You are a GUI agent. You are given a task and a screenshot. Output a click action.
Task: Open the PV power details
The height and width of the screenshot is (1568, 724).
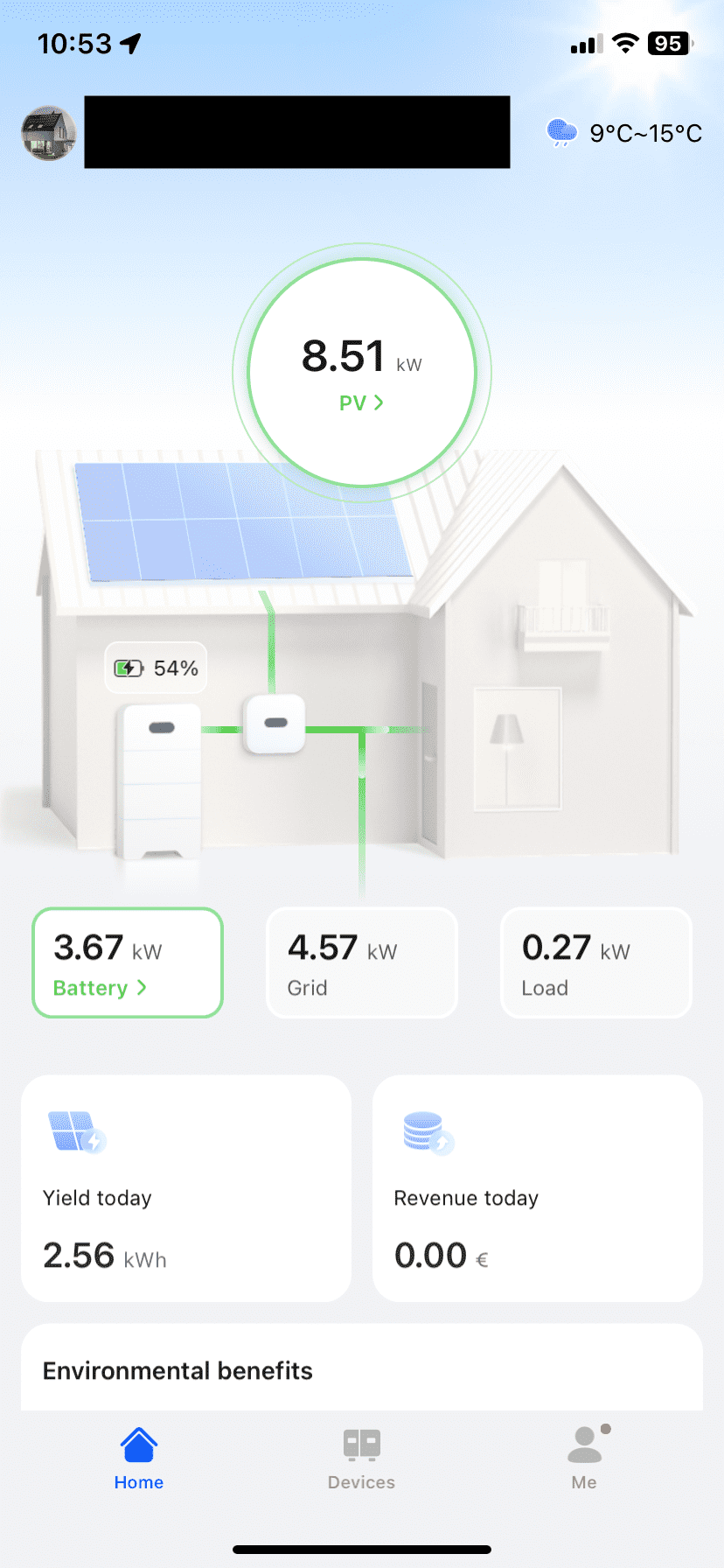click(361, 402)
